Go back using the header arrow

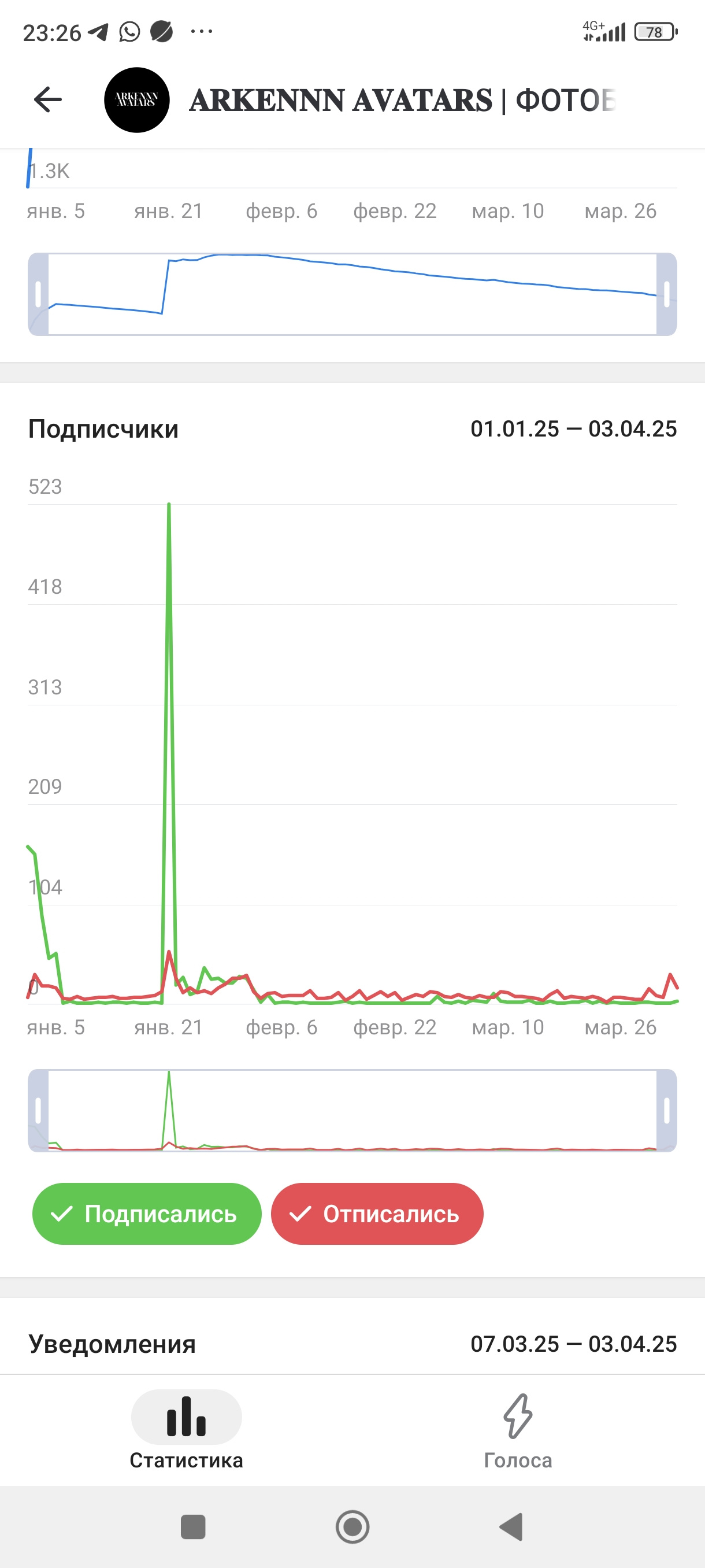tap(48, 100)
